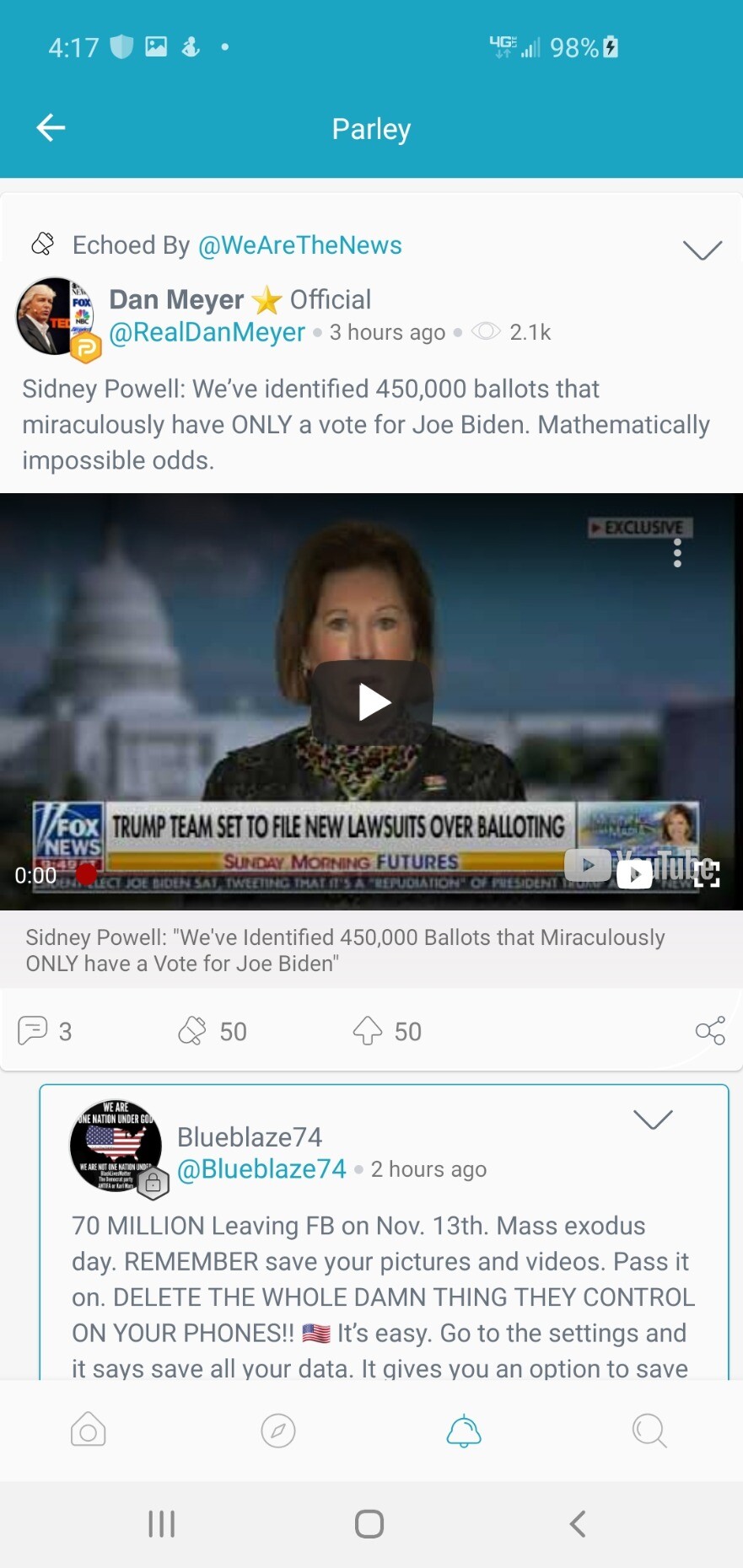743x1568 pixels.
Task: Go back using the top arrow
Action: click(51, 128)
